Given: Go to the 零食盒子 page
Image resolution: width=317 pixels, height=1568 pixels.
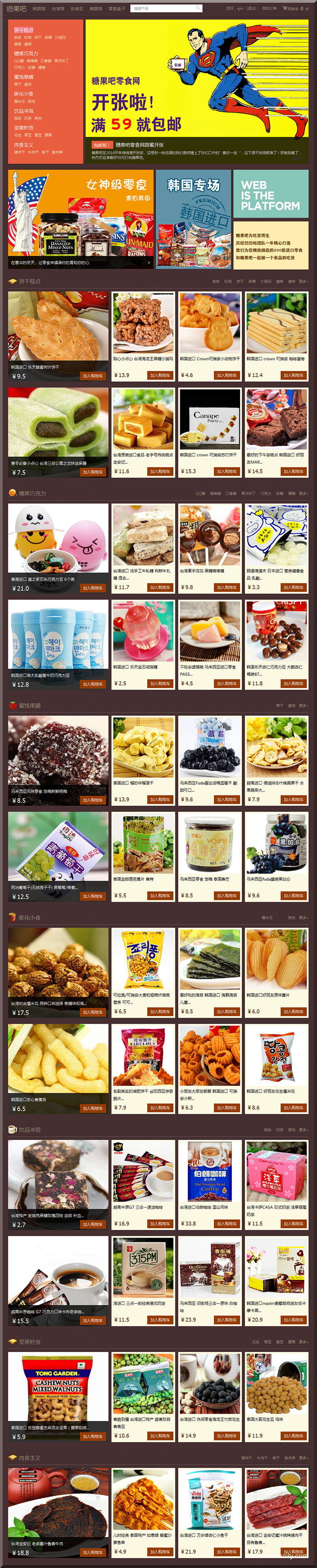Looking at the screenshot, I should [117, 9].
